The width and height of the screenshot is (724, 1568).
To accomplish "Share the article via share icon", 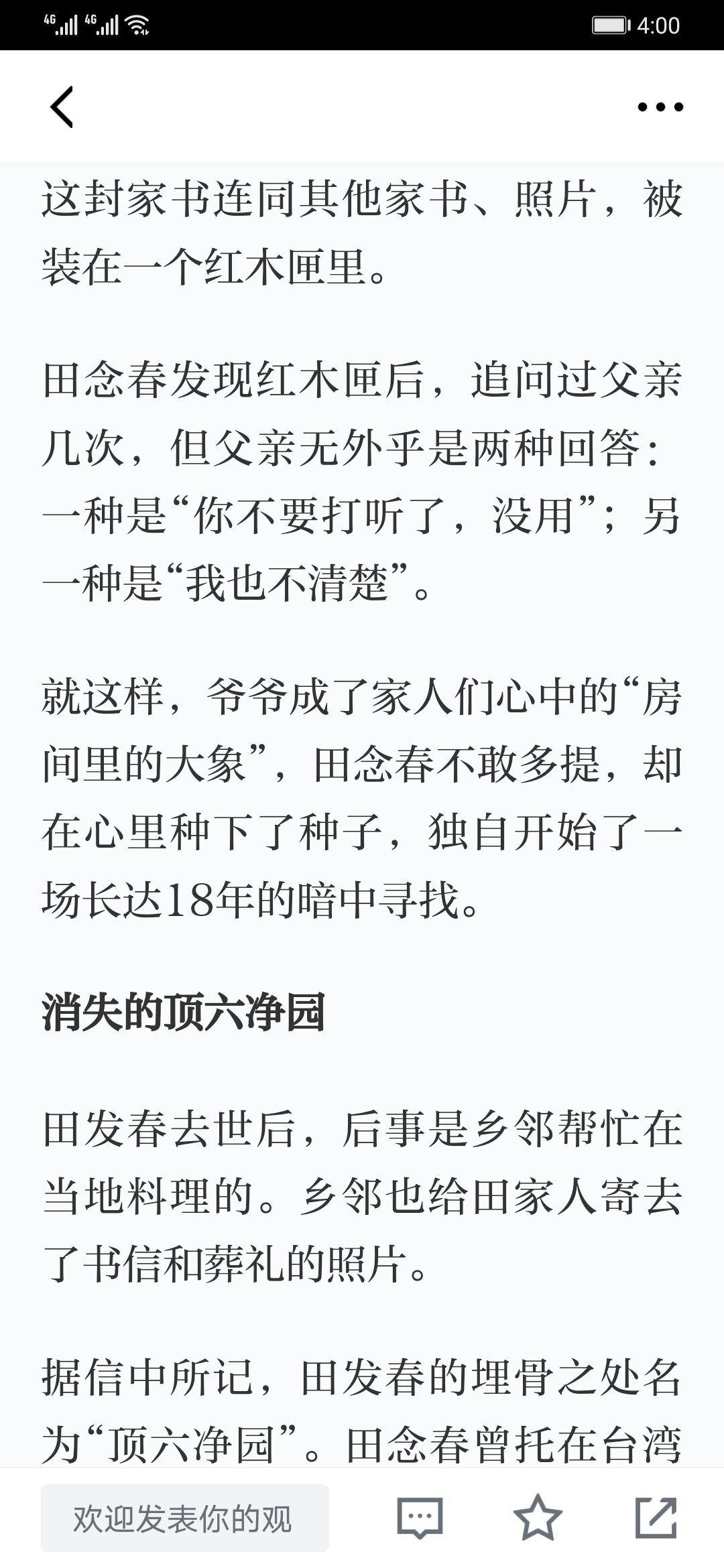I will [x=656, y=1518].
